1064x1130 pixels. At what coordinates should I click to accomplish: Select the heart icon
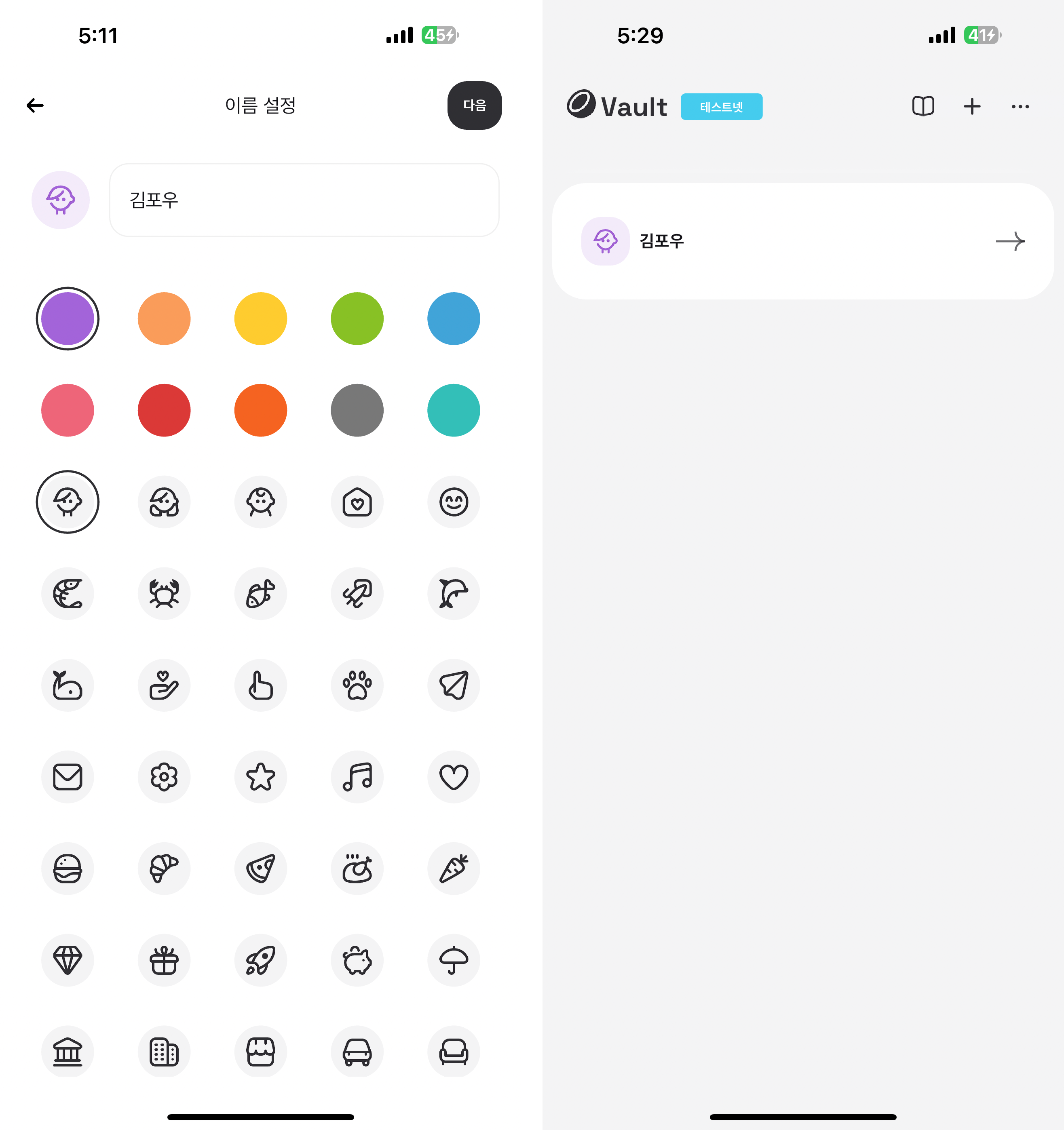pyautogui.click(x=453, y=776)
